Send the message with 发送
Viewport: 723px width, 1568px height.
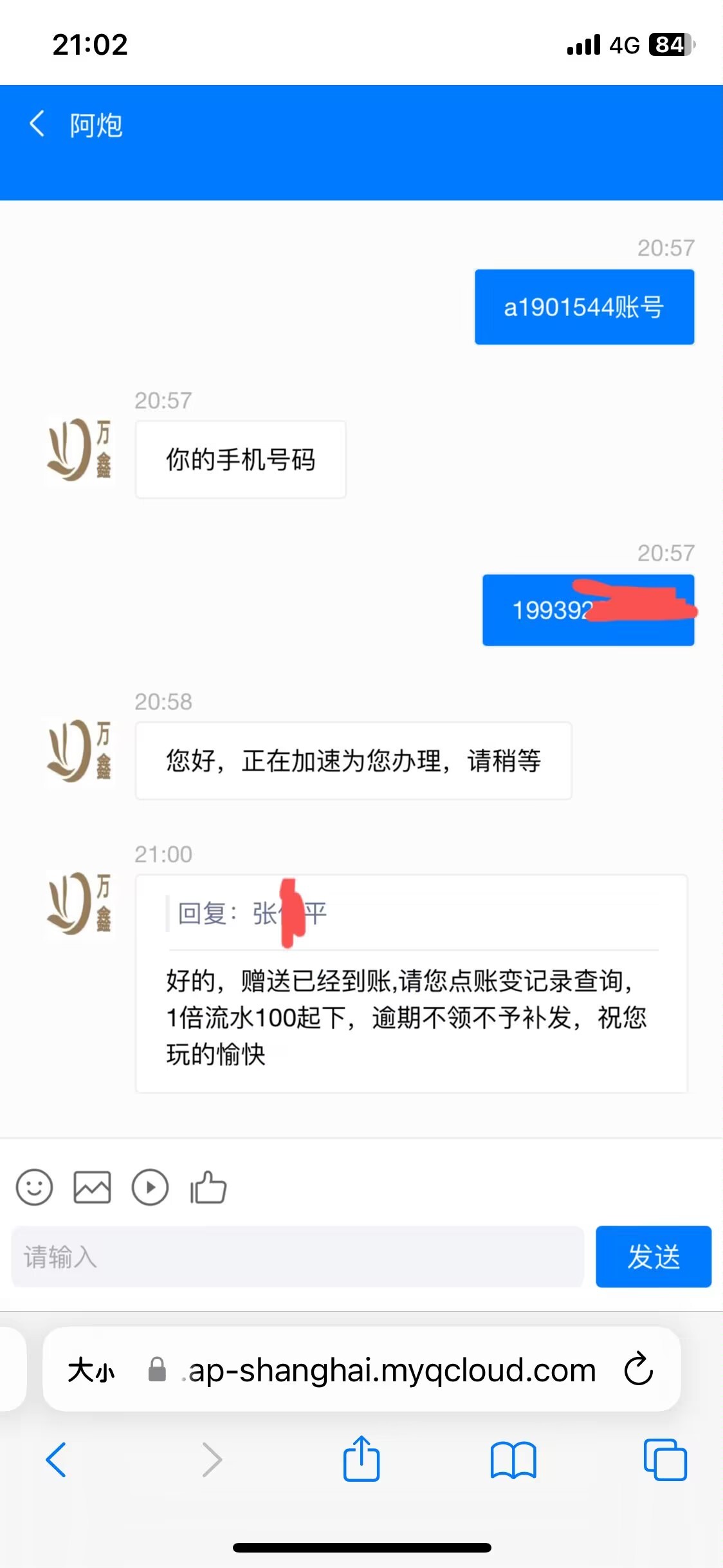[x=653, y=1256]
